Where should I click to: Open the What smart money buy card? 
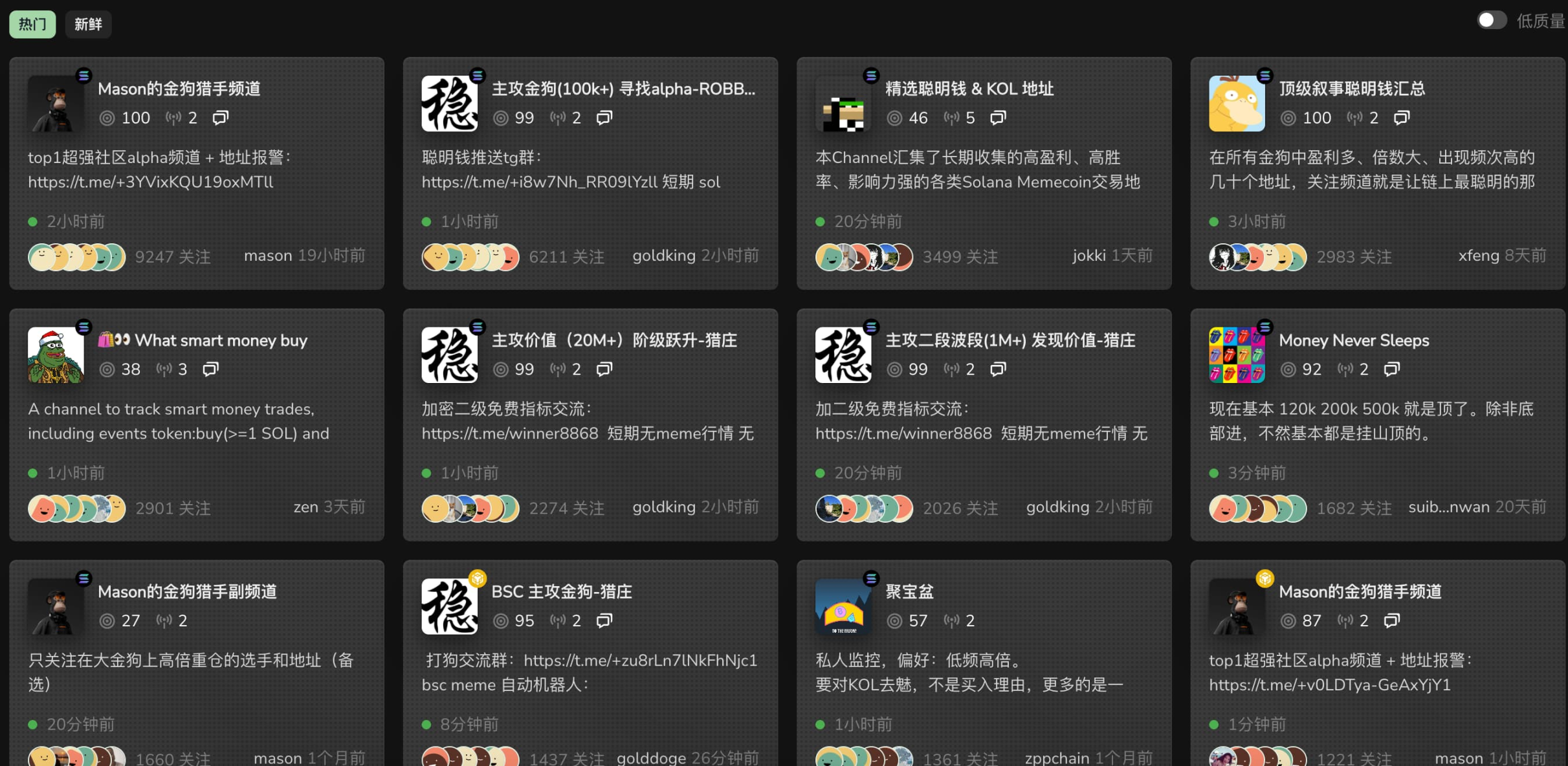pos(220,340)
